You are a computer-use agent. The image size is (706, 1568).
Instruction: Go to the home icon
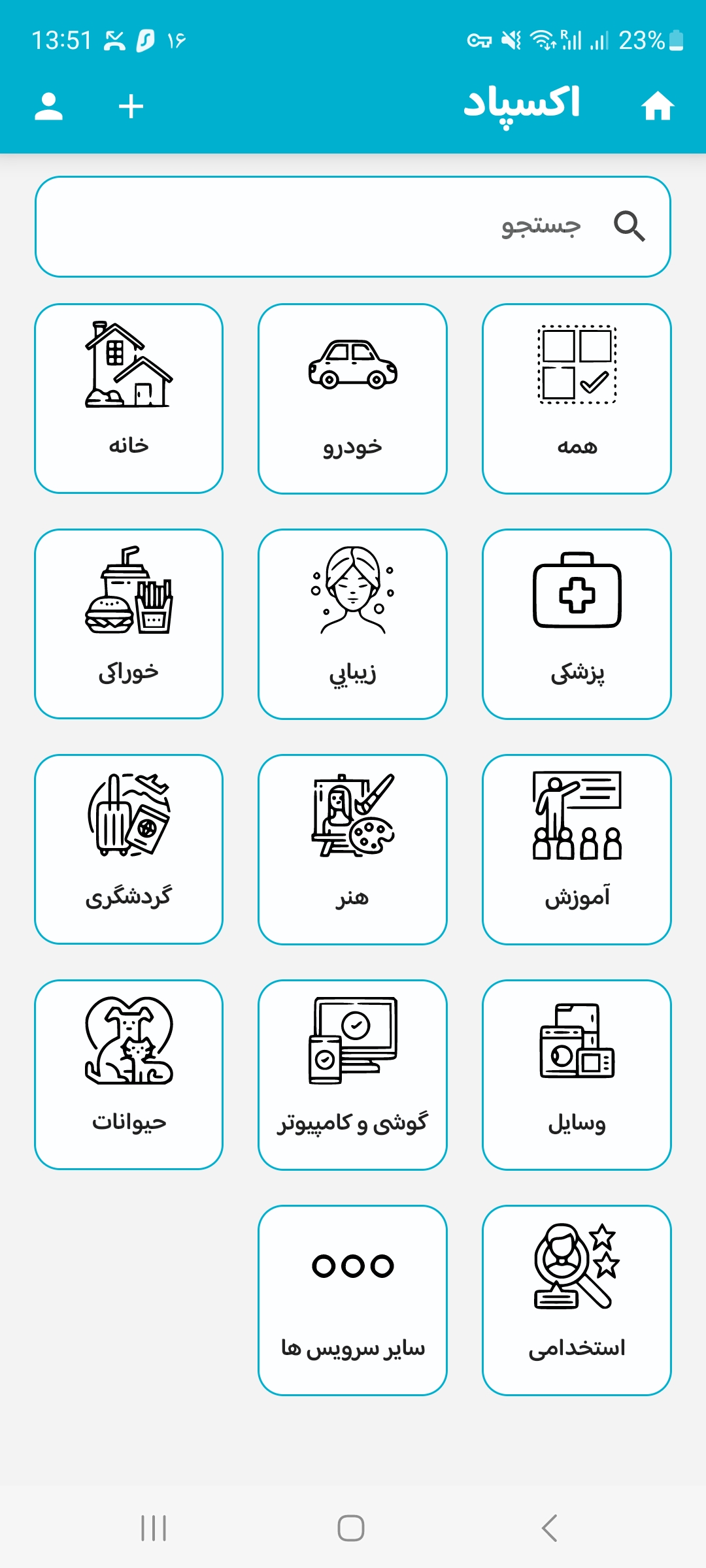click(658, 106)
